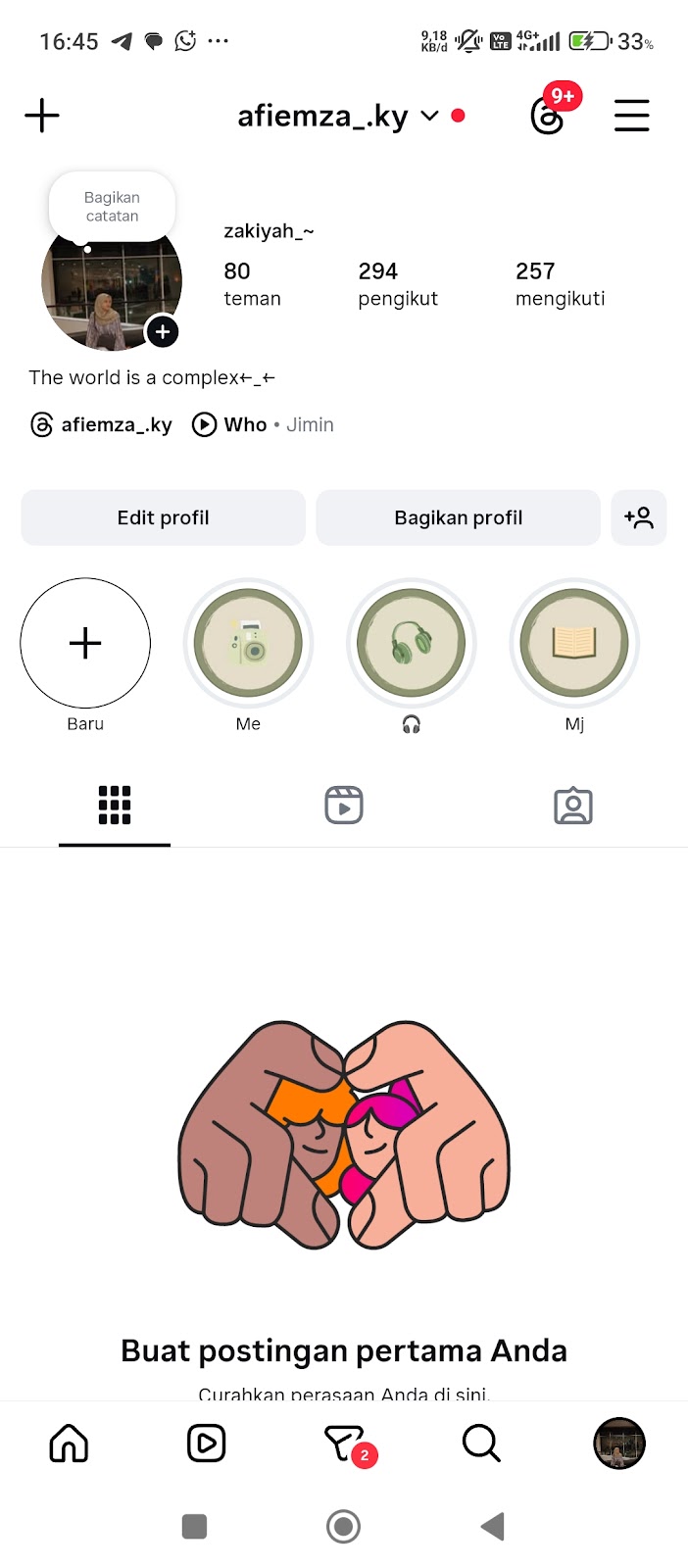This screenshot has width=688, height=1568.
Task: Tap the Edit profil button
Action: pos(163,517)
